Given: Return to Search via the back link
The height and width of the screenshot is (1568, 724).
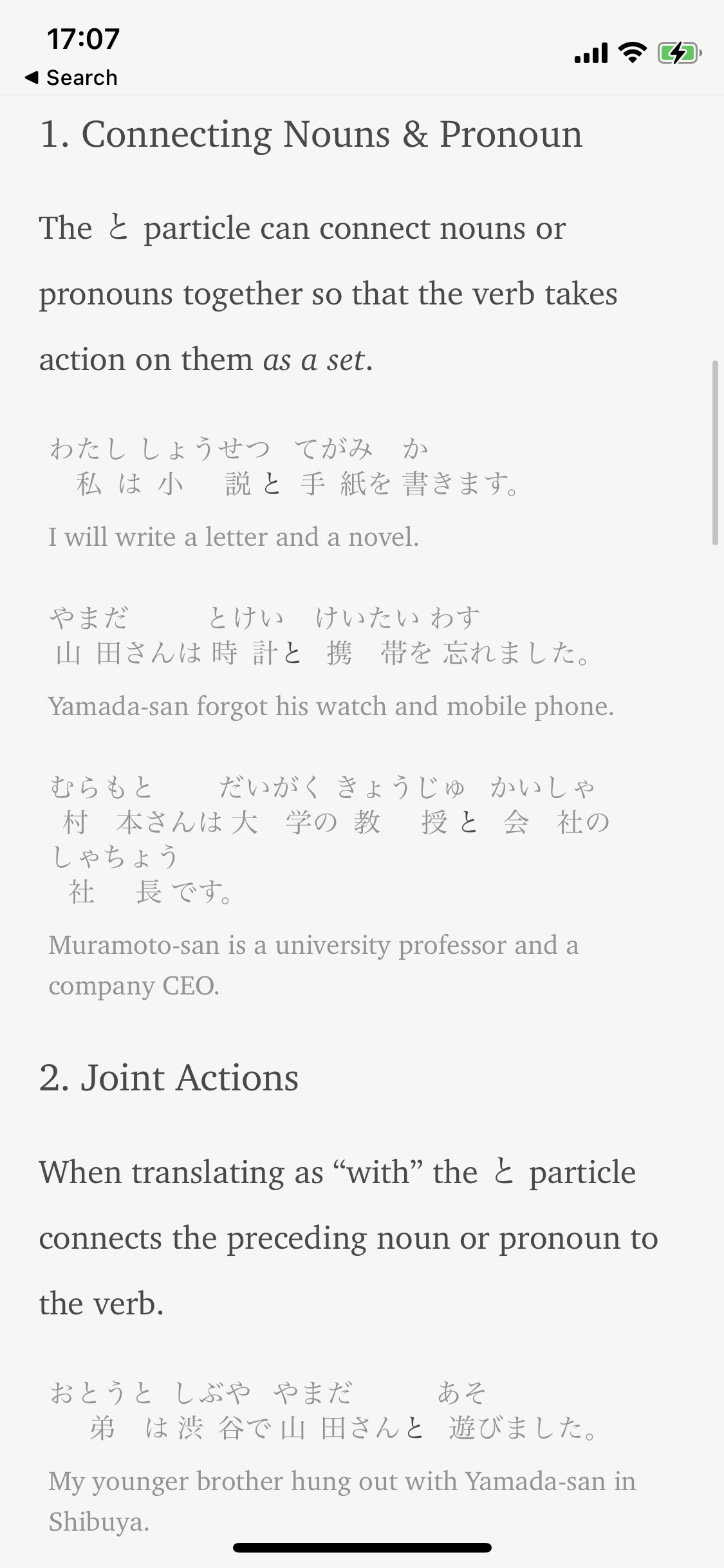Looking at the screenshot, I should pos(71,77).
